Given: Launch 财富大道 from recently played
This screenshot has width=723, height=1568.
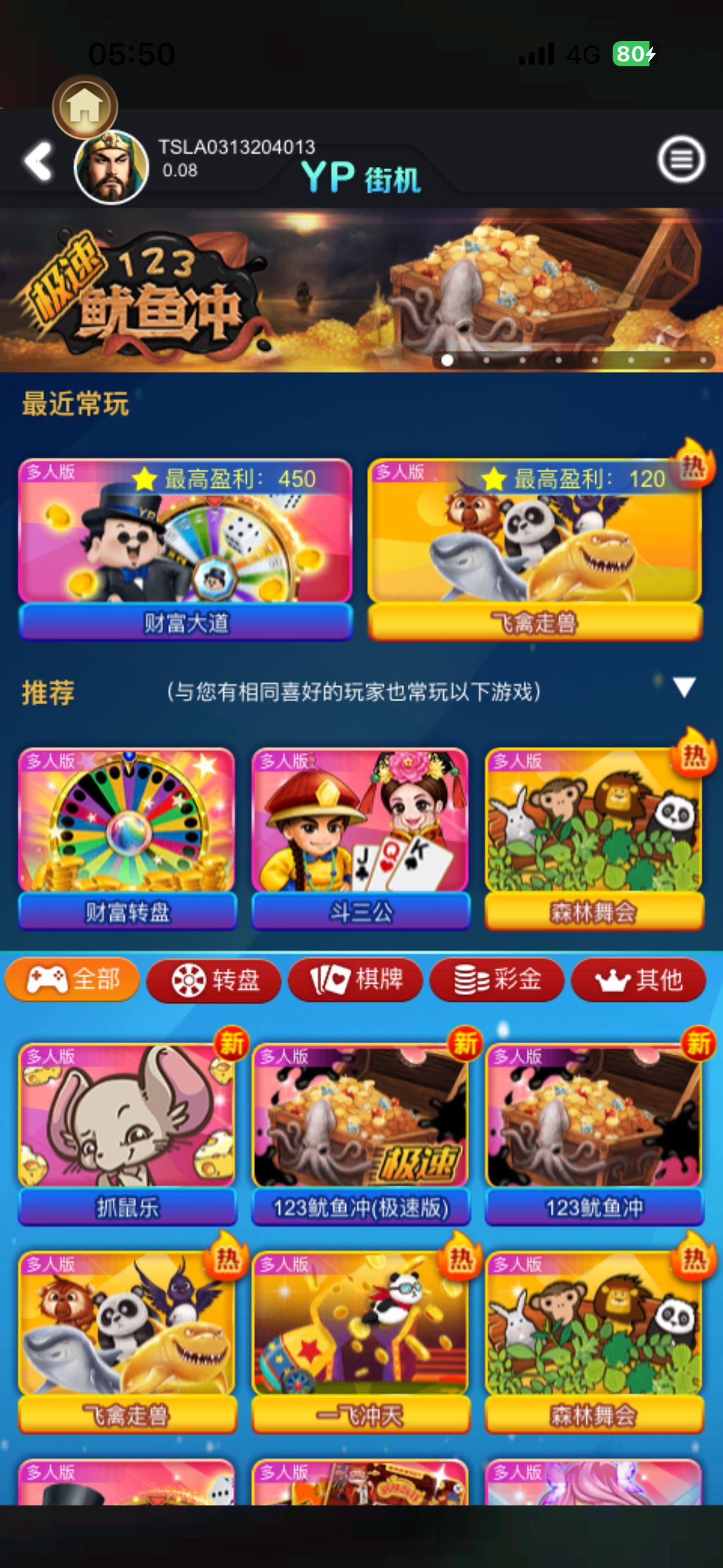Looking at the screenshot, I should click(x=185, y=548).
